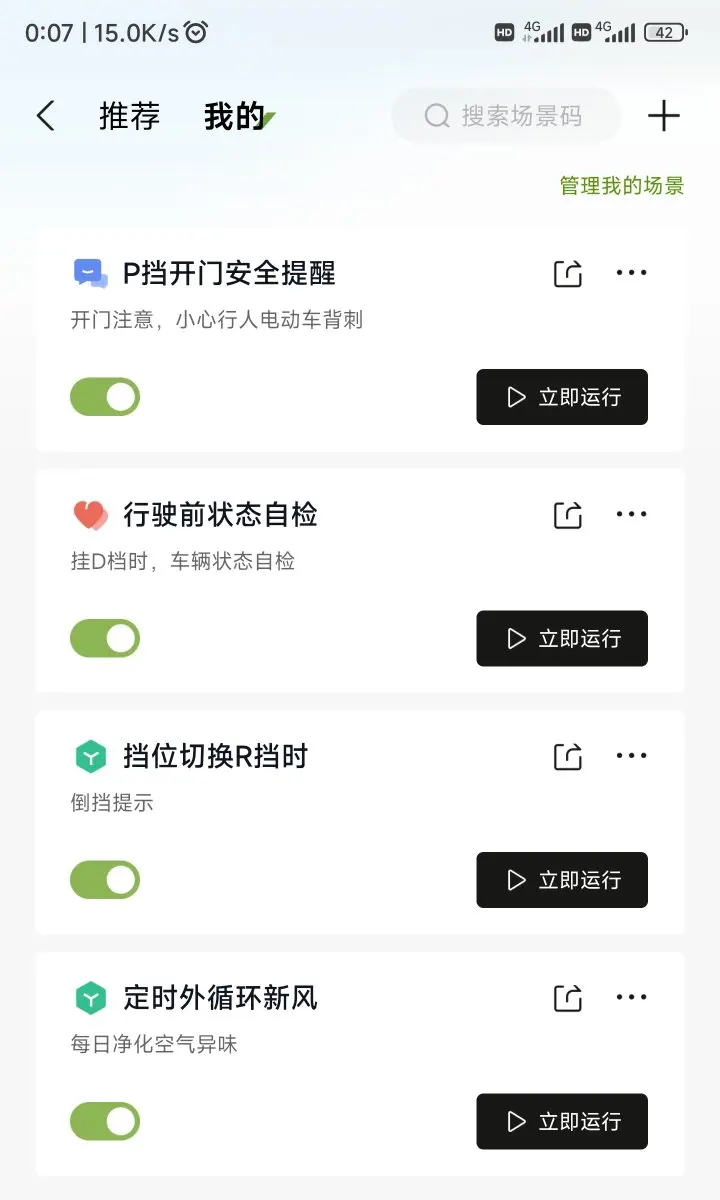The width and height of the screenshot is (720, 1200).
Task: Toggle off 行驶前状态自检
Action: 105,638
